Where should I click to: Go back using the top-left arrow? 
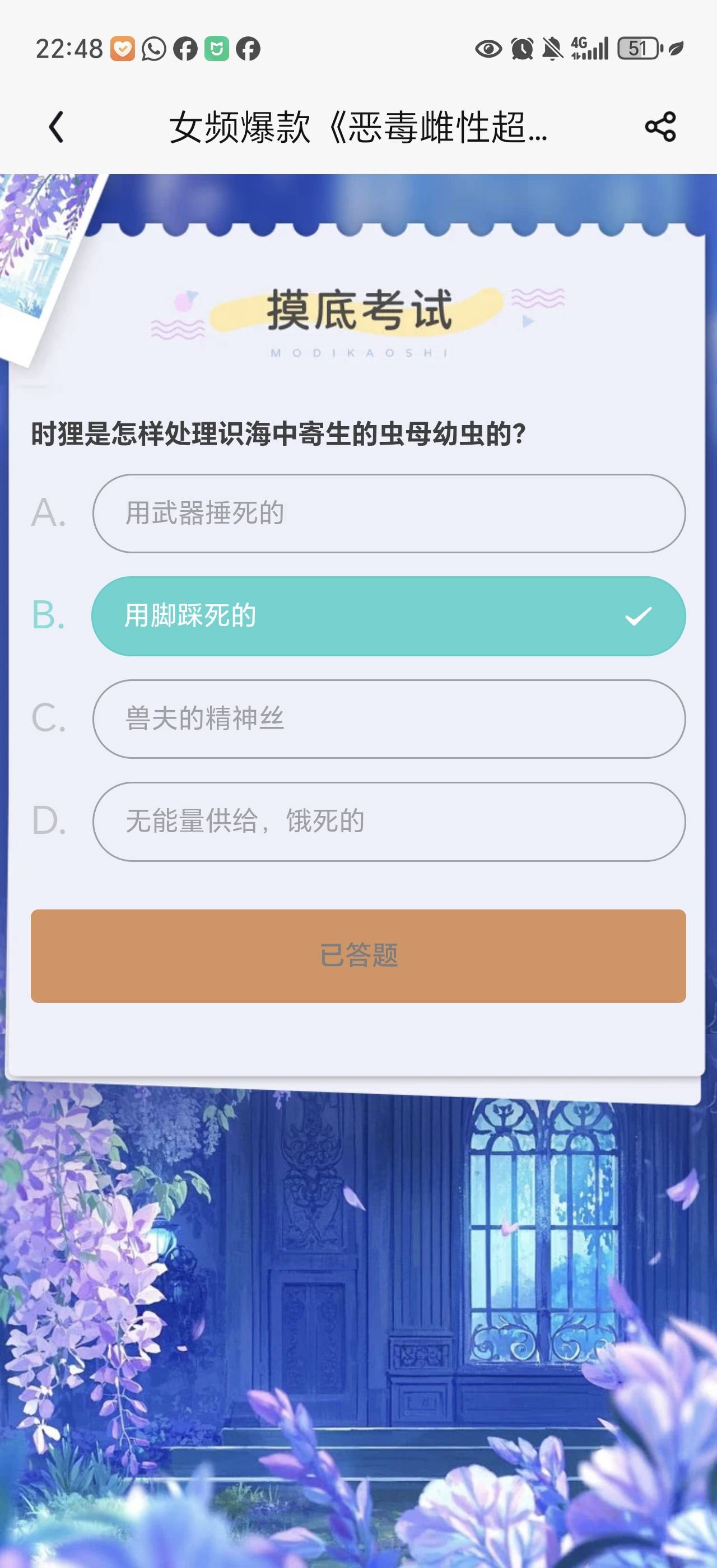[x=56, y=127]
